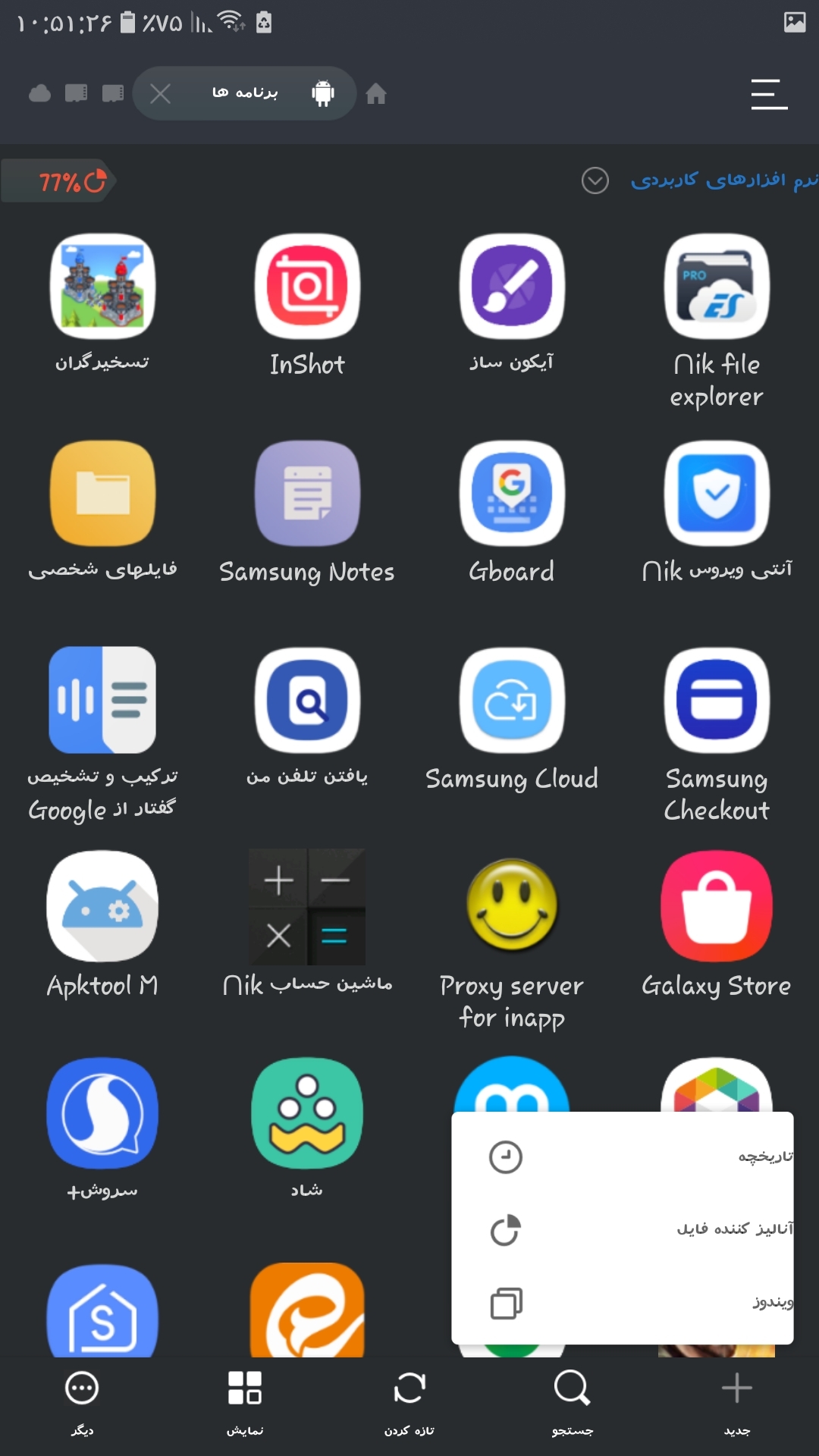Select the Samsung Cloud app
The image size is (819, 1456).
[x=512, y=717]
